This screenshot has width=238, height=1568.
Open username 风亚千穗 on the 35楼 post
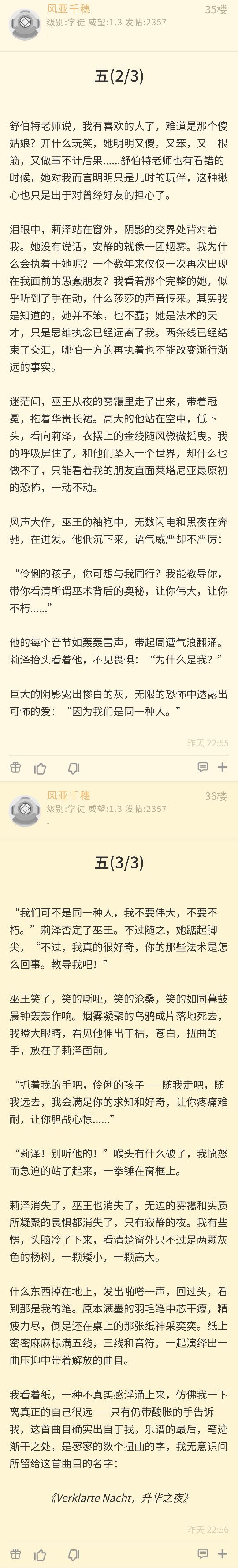point(69,8)
